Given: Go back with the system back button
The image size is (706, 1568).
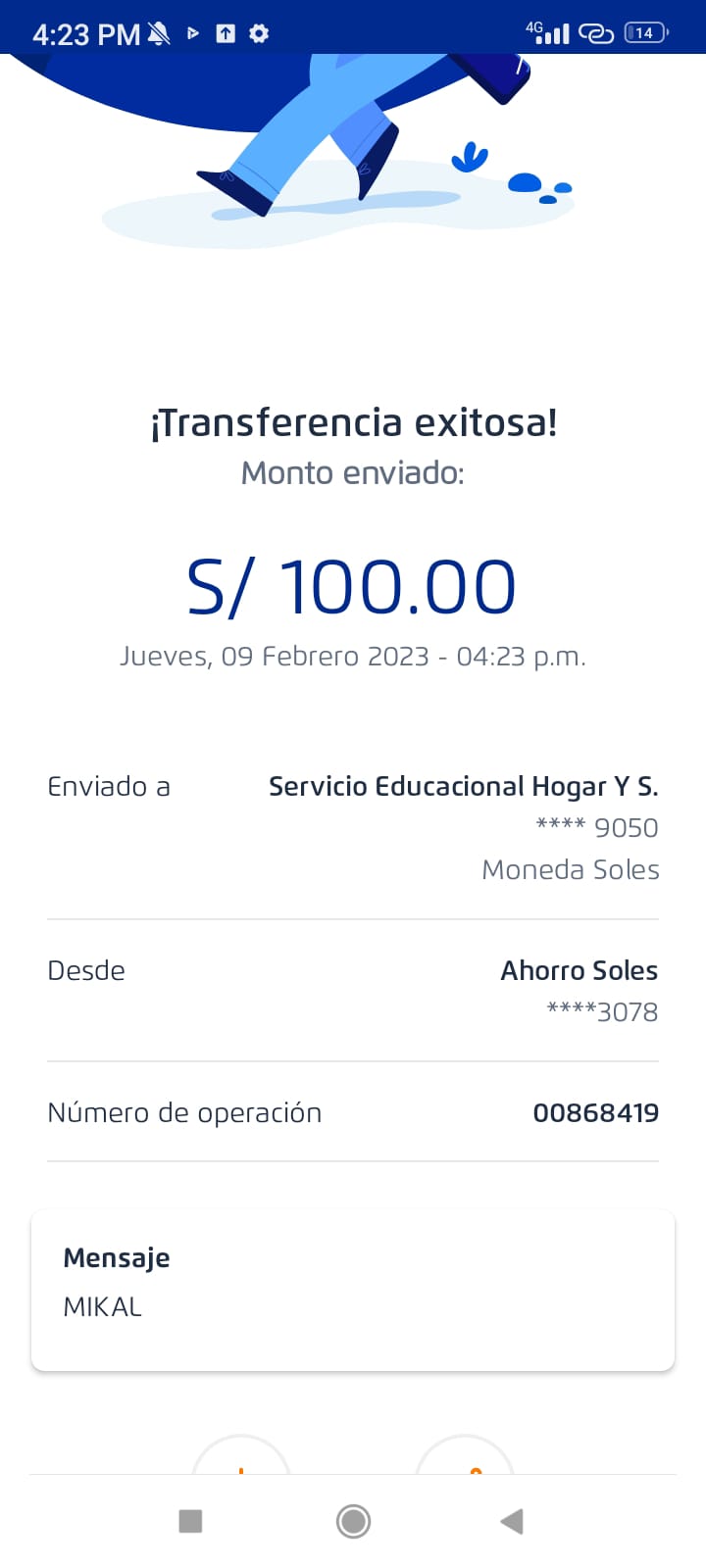Looking at the screenshot, I should click(x=512, y=1521).
